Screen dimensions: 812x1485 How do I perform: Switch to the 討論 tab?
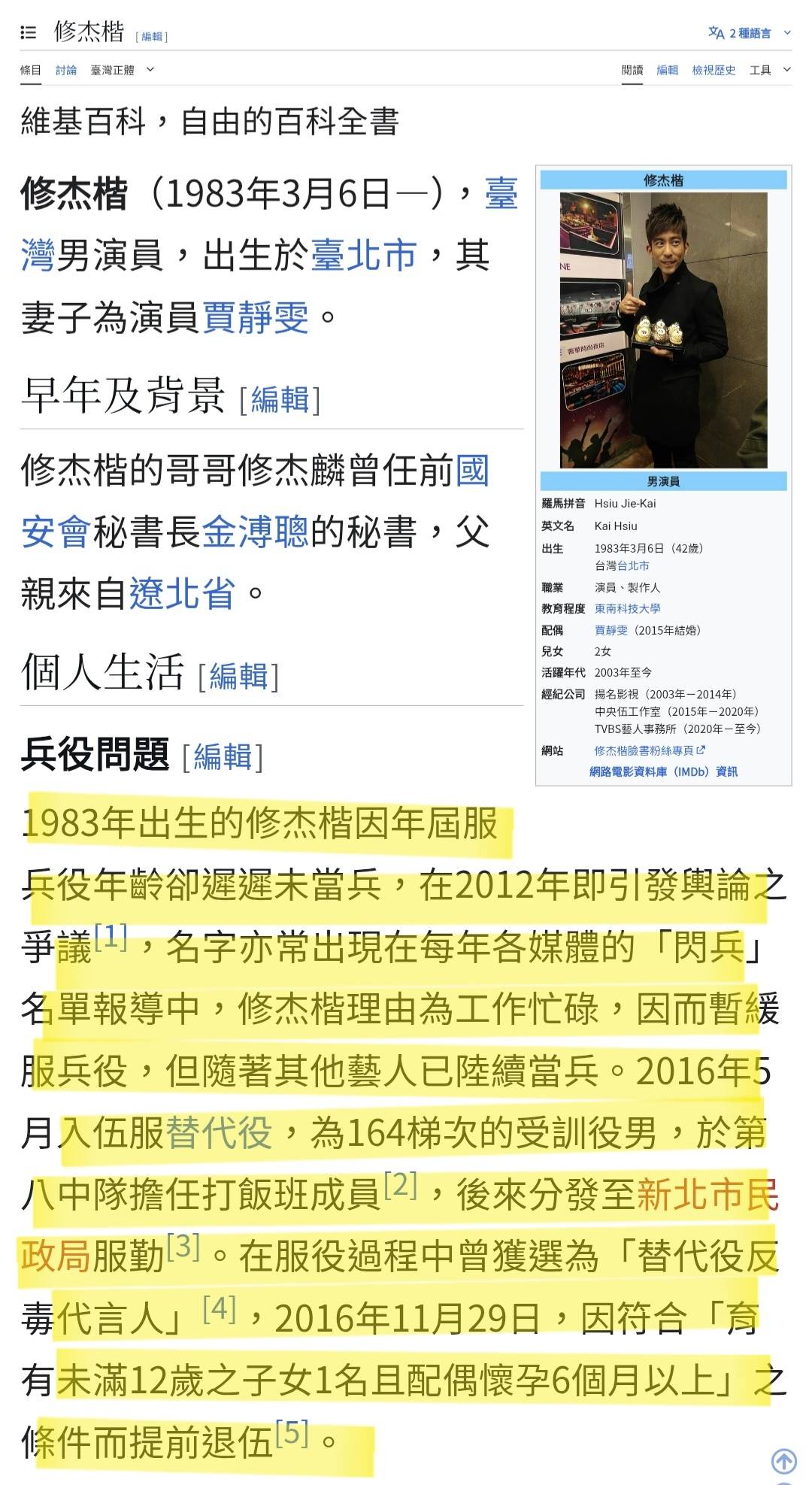pos(66,70)
